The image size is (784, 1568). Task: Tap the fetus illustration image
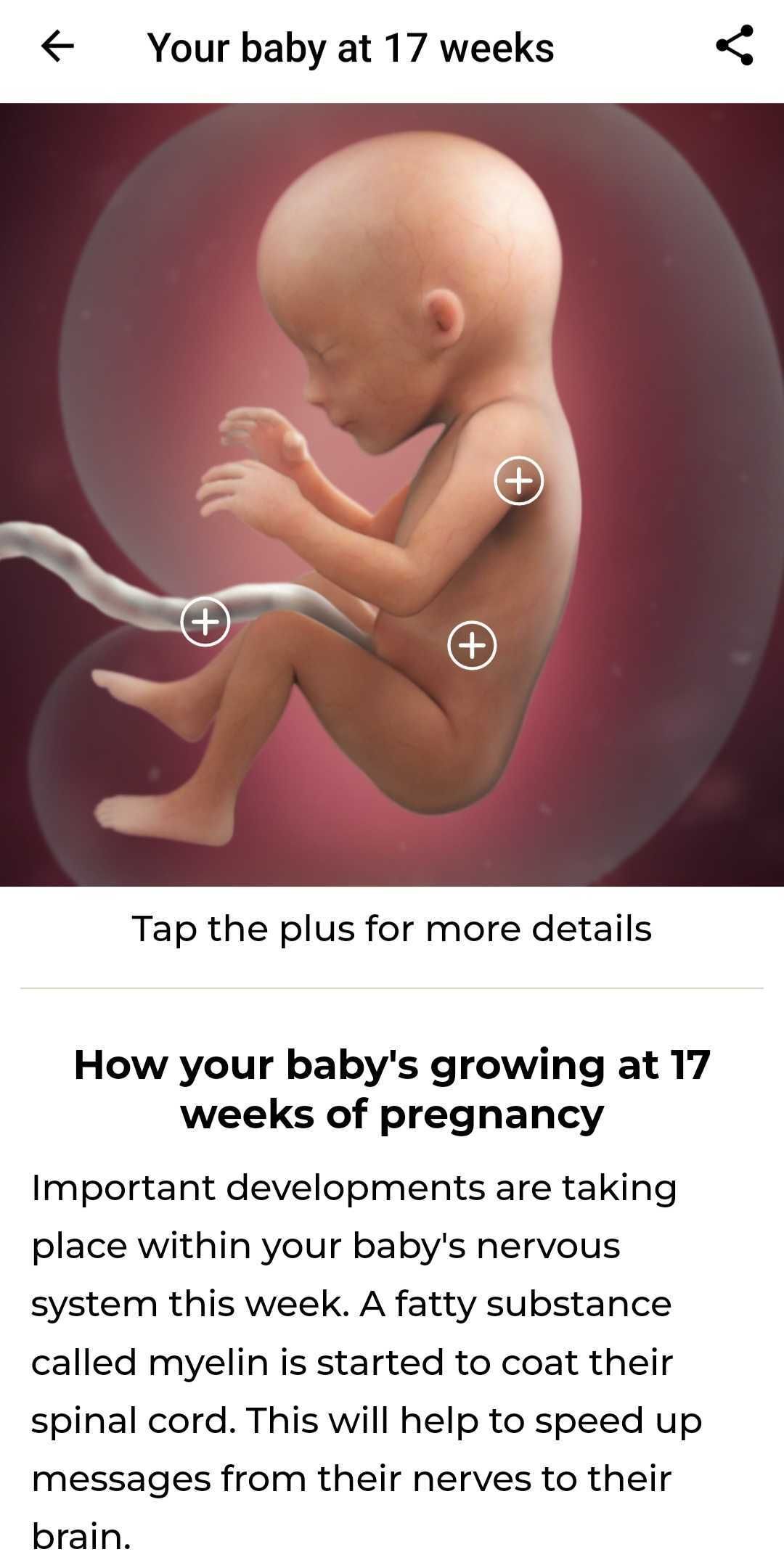[392, 493]
